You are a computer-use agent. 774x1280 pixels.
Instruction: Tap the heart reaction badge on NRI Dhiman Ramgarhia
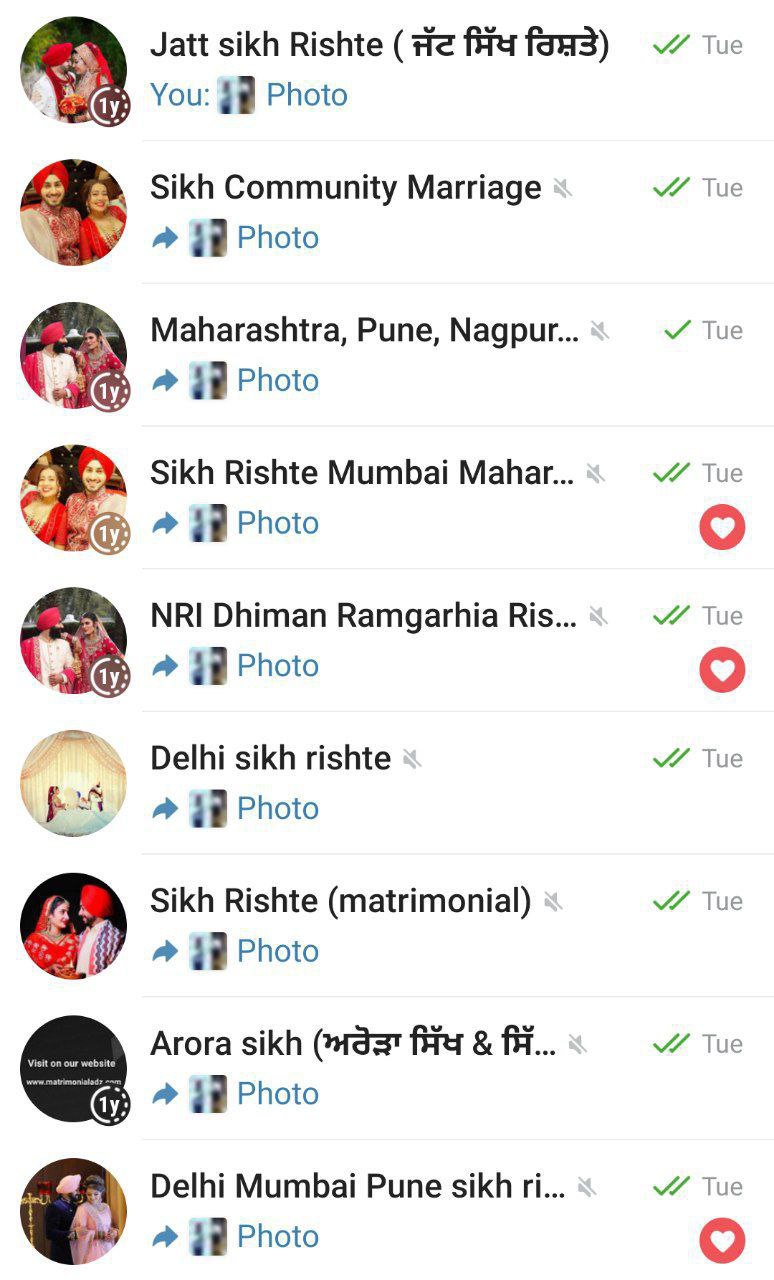click(x=722, y=669)
